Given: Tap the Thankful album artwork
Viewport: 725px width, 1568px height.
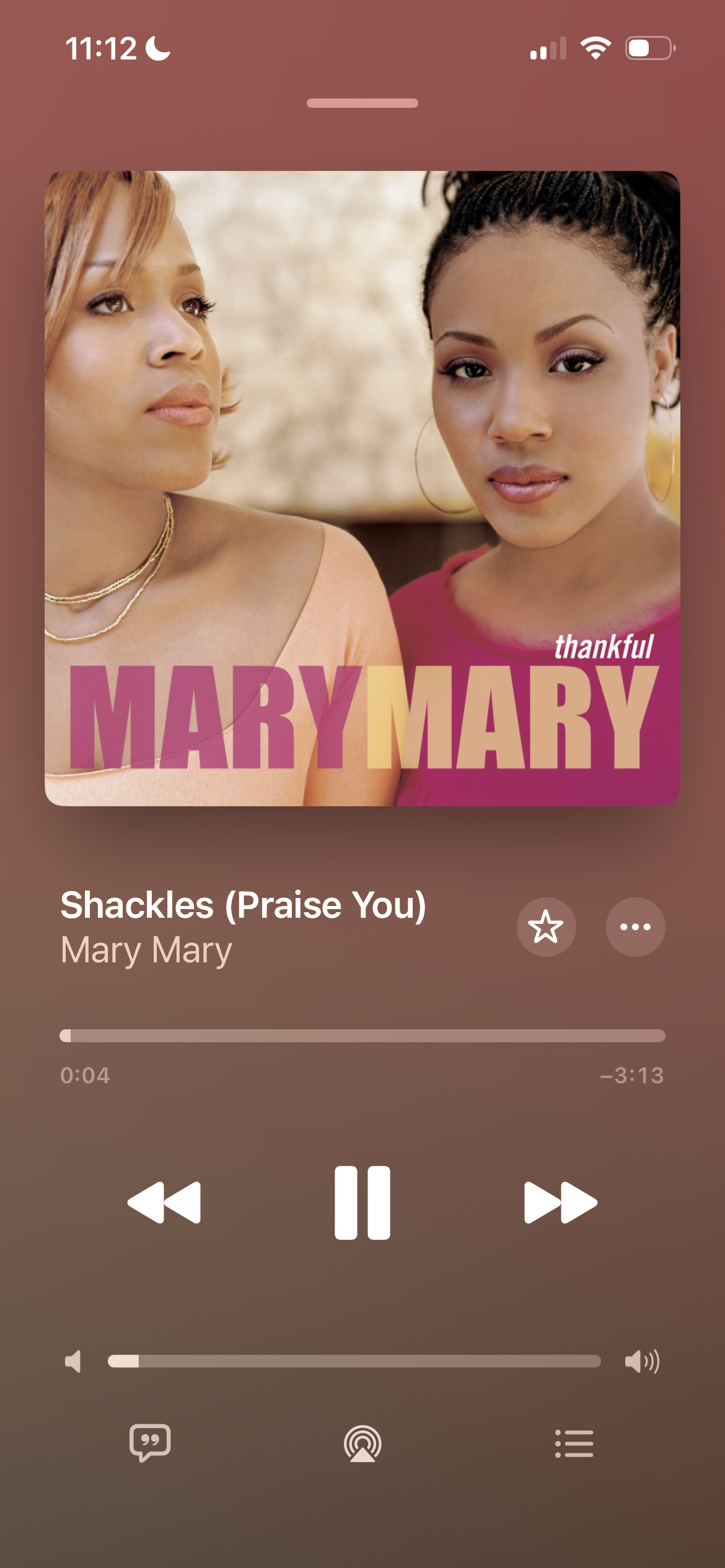Looking at the screenshot, I should click(362, 488).
